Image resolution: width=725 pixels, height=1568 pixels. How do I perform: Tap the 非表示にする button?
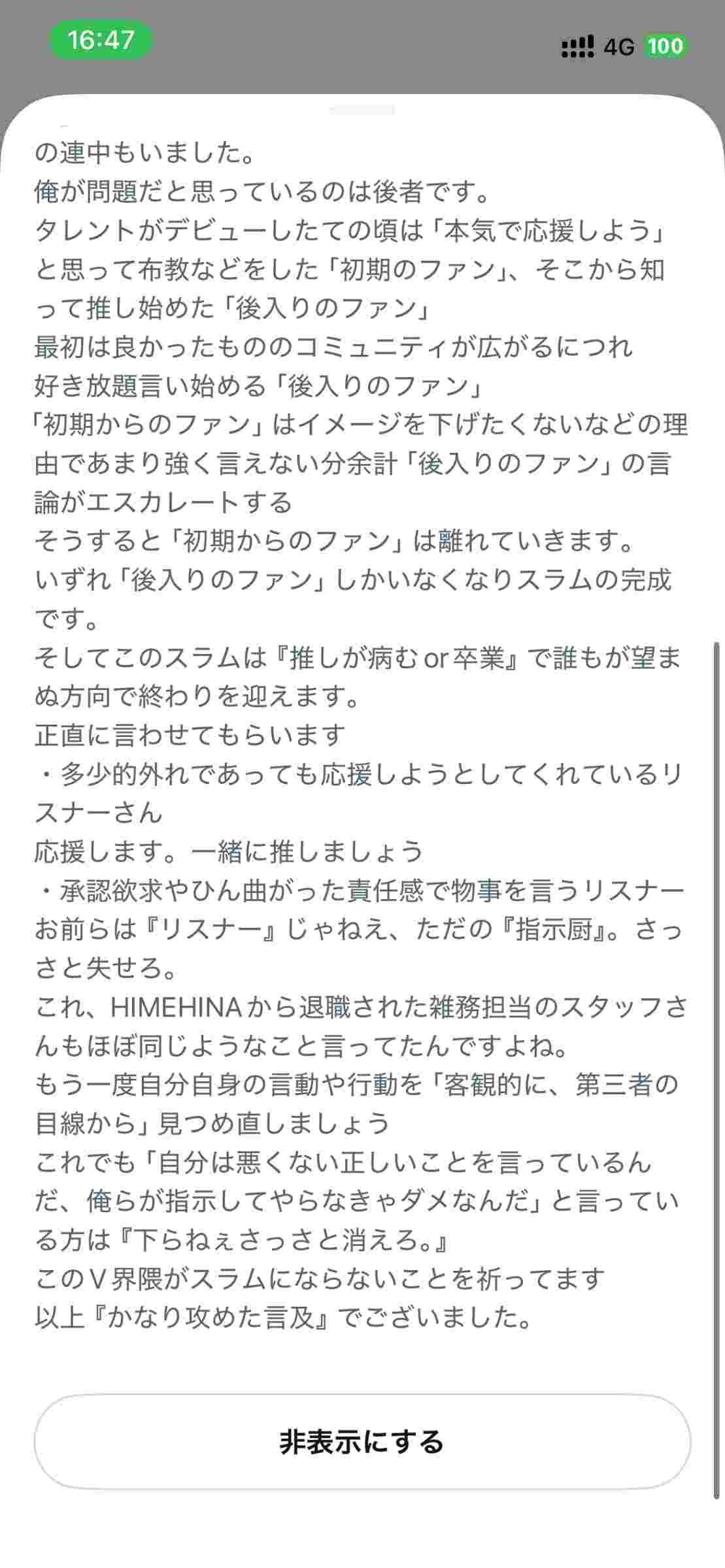[x=362, y=1442]
